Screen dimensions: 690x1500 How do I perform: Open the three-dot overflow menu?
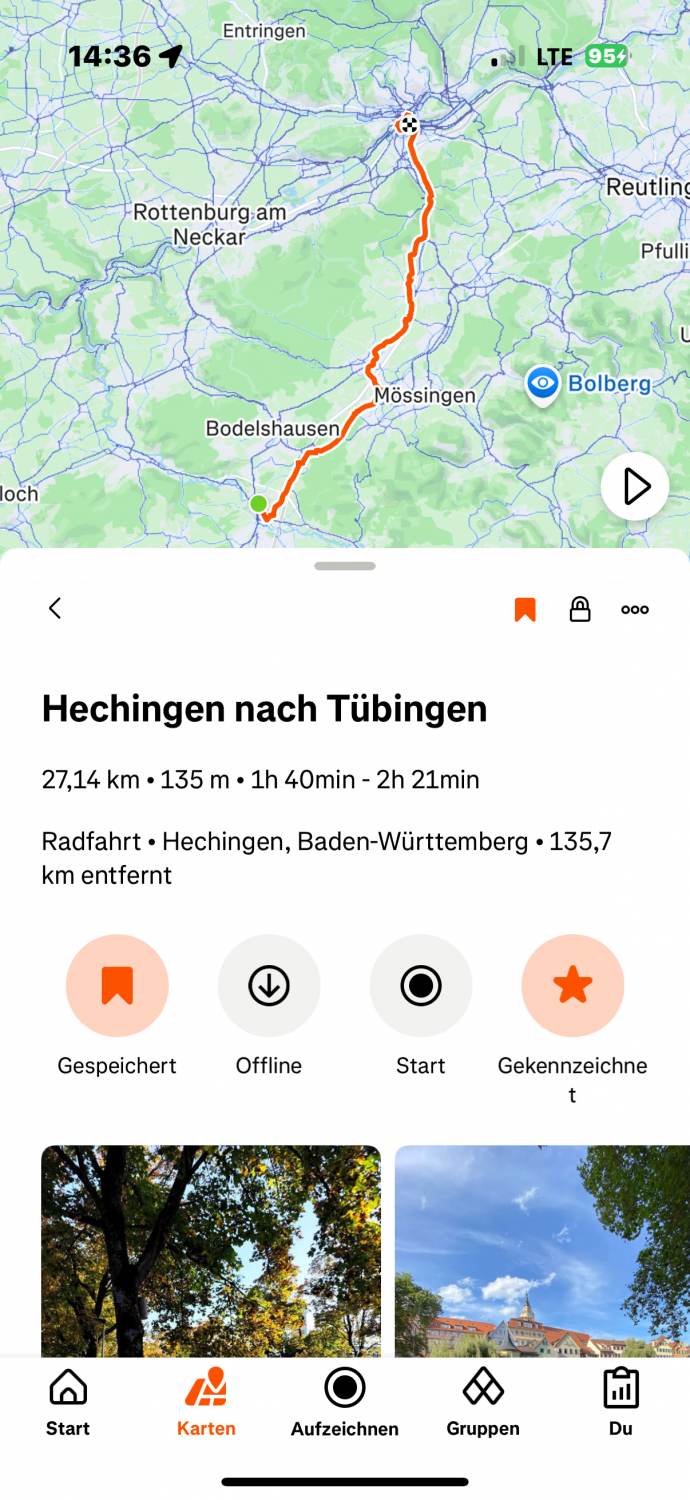click(x=635, y=609)
